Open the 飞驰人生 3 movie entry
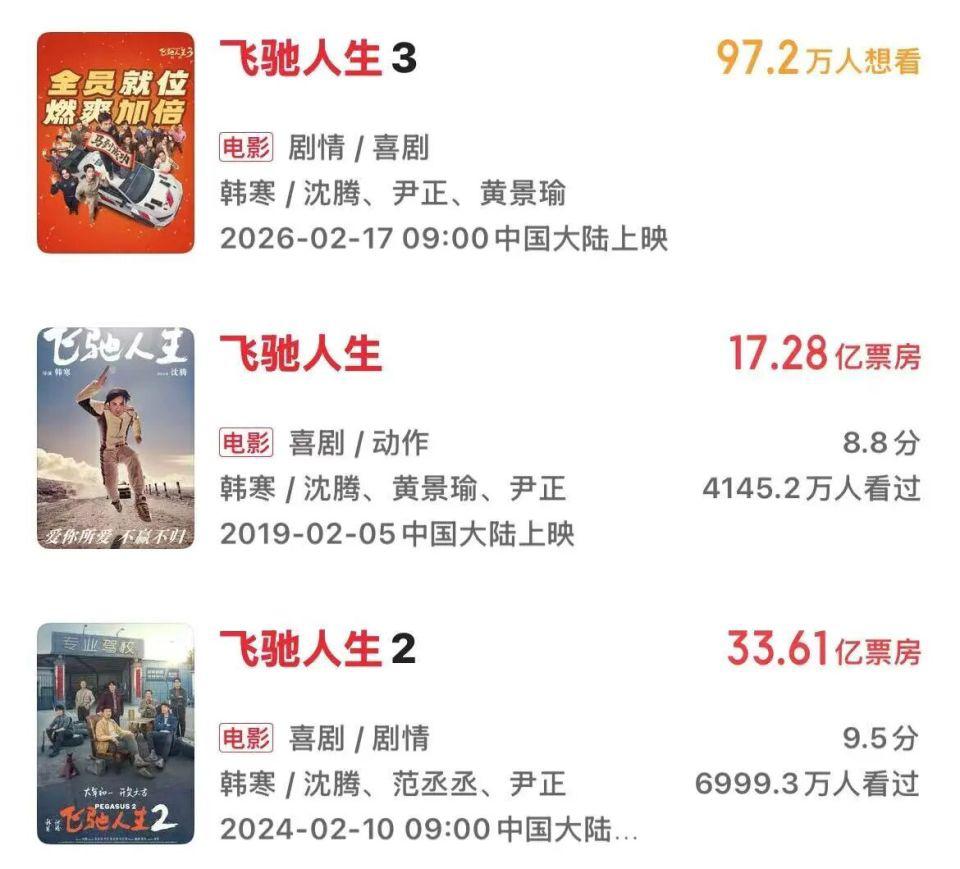The image size is (960, 869). point(316,60)
